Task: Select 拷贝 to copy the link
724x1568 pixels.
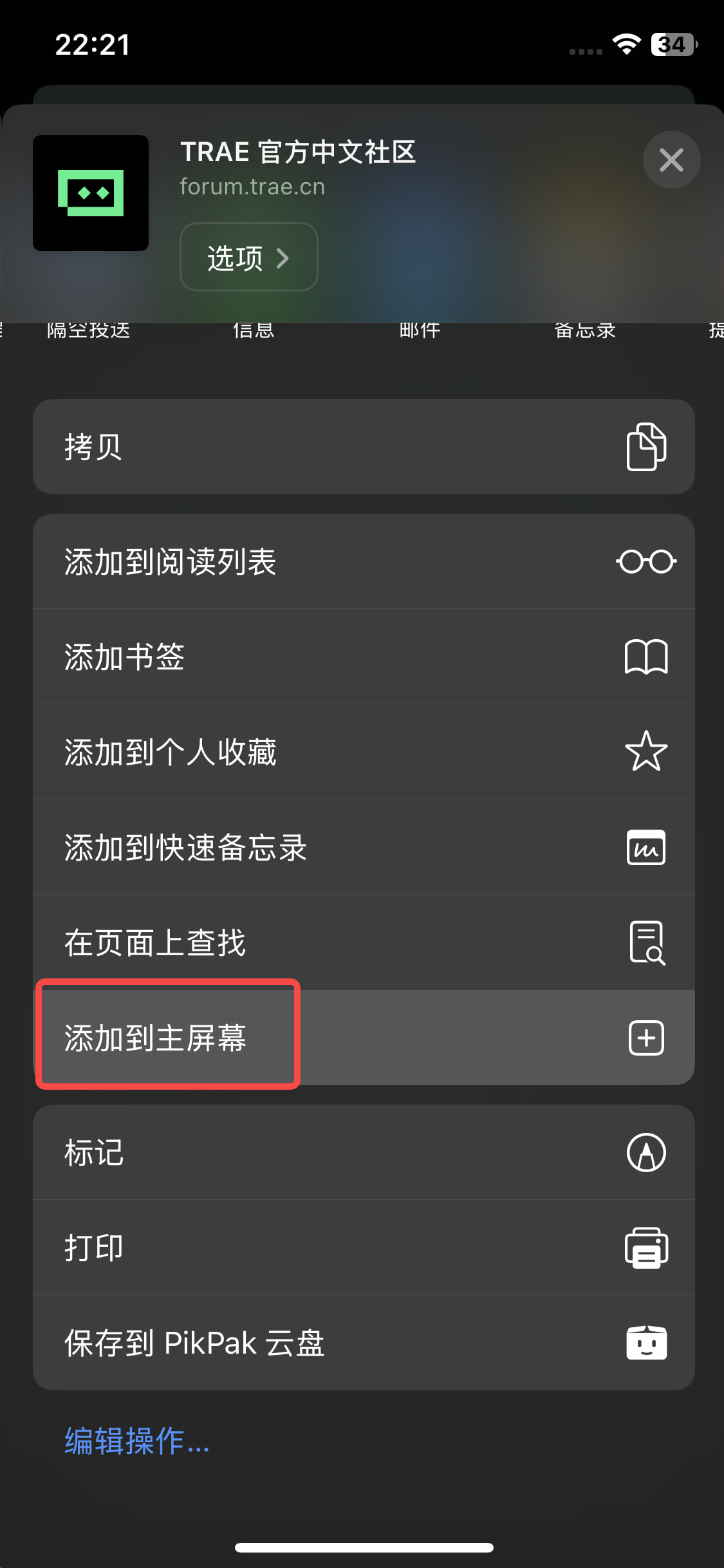Action: (363, 447)
